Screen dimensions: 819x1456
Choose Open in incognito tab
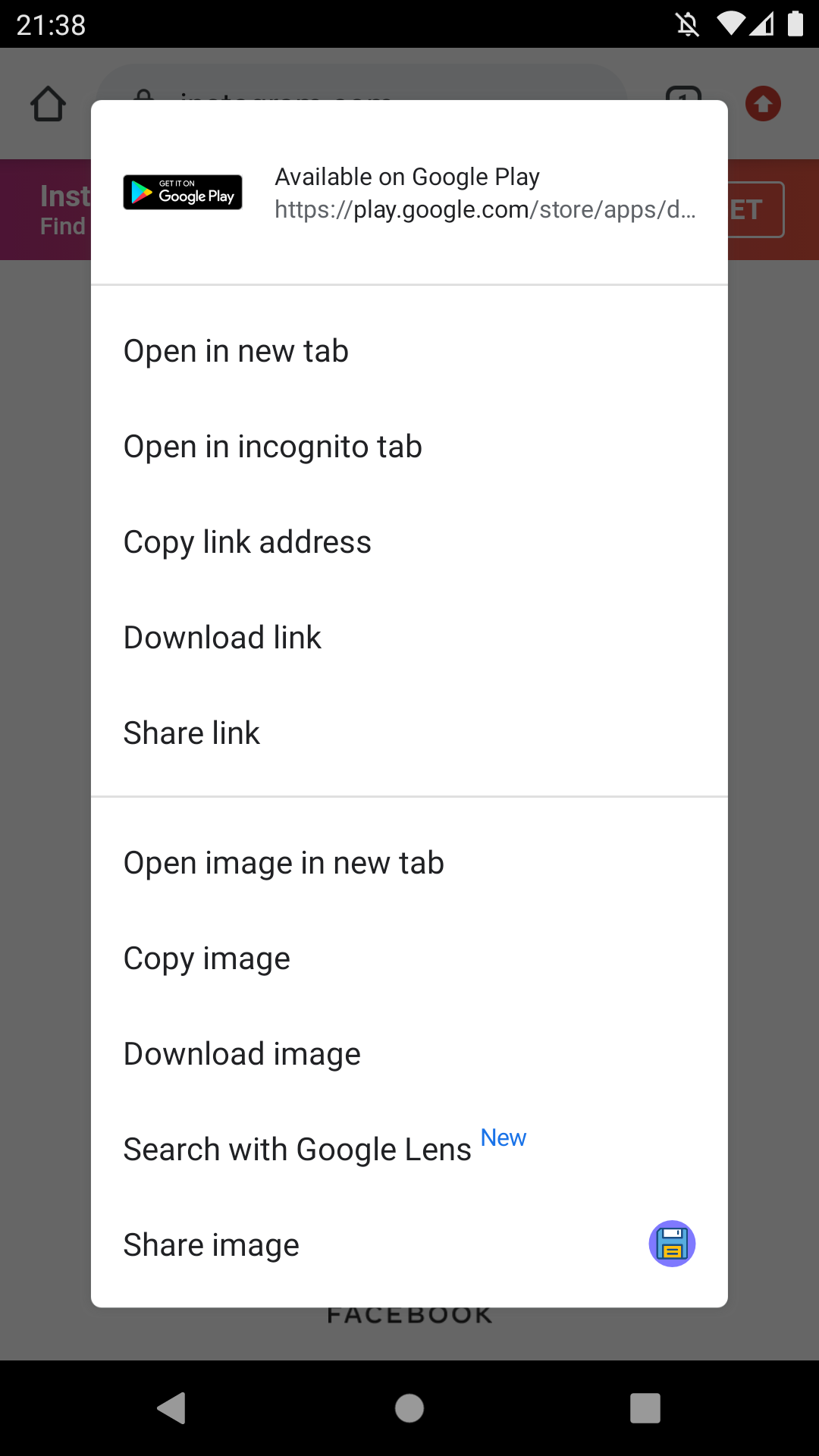pyautogui.click(x=409, y=447)
